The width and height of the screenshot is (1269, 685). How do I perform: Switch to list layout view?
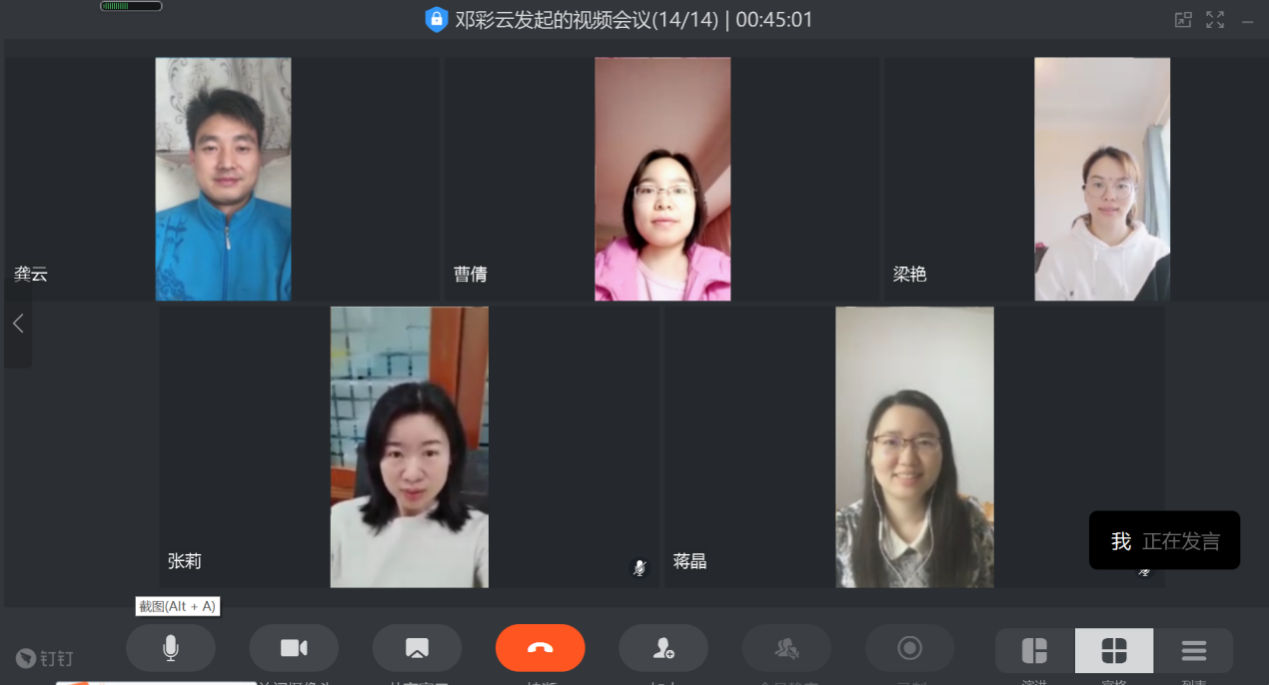[1194, 651]
